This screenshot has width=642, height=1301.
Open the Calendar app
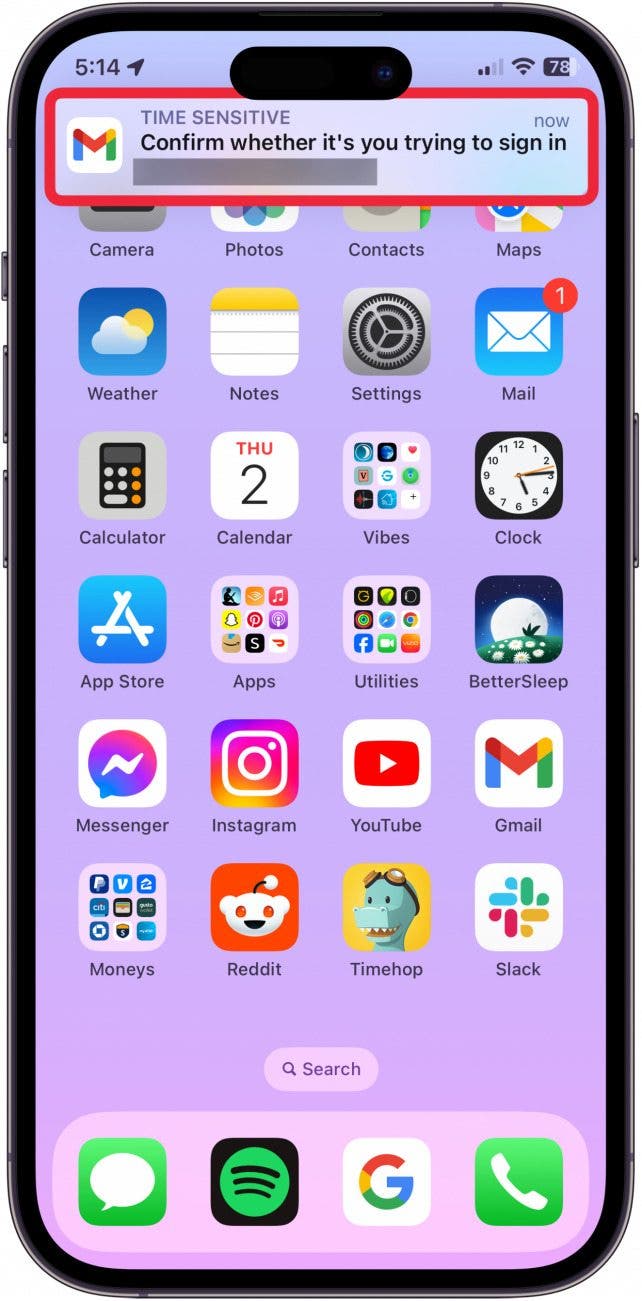click(254, 476)
